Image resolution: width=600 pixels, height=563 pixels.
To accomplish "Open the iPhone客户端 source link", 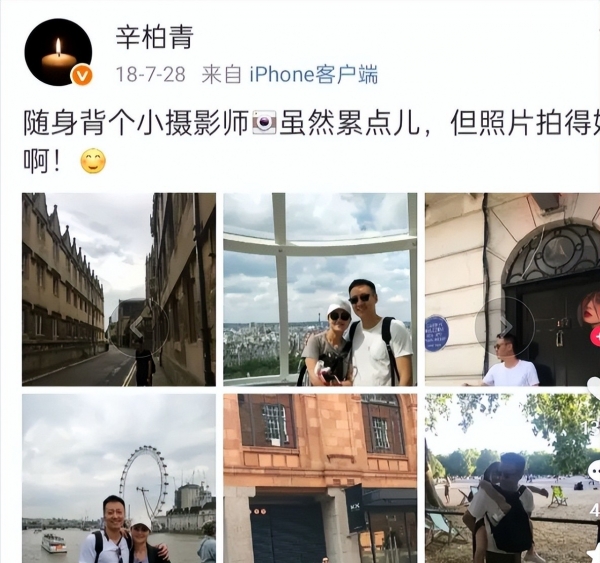I will pyautogui.click(x=313, y=75).
